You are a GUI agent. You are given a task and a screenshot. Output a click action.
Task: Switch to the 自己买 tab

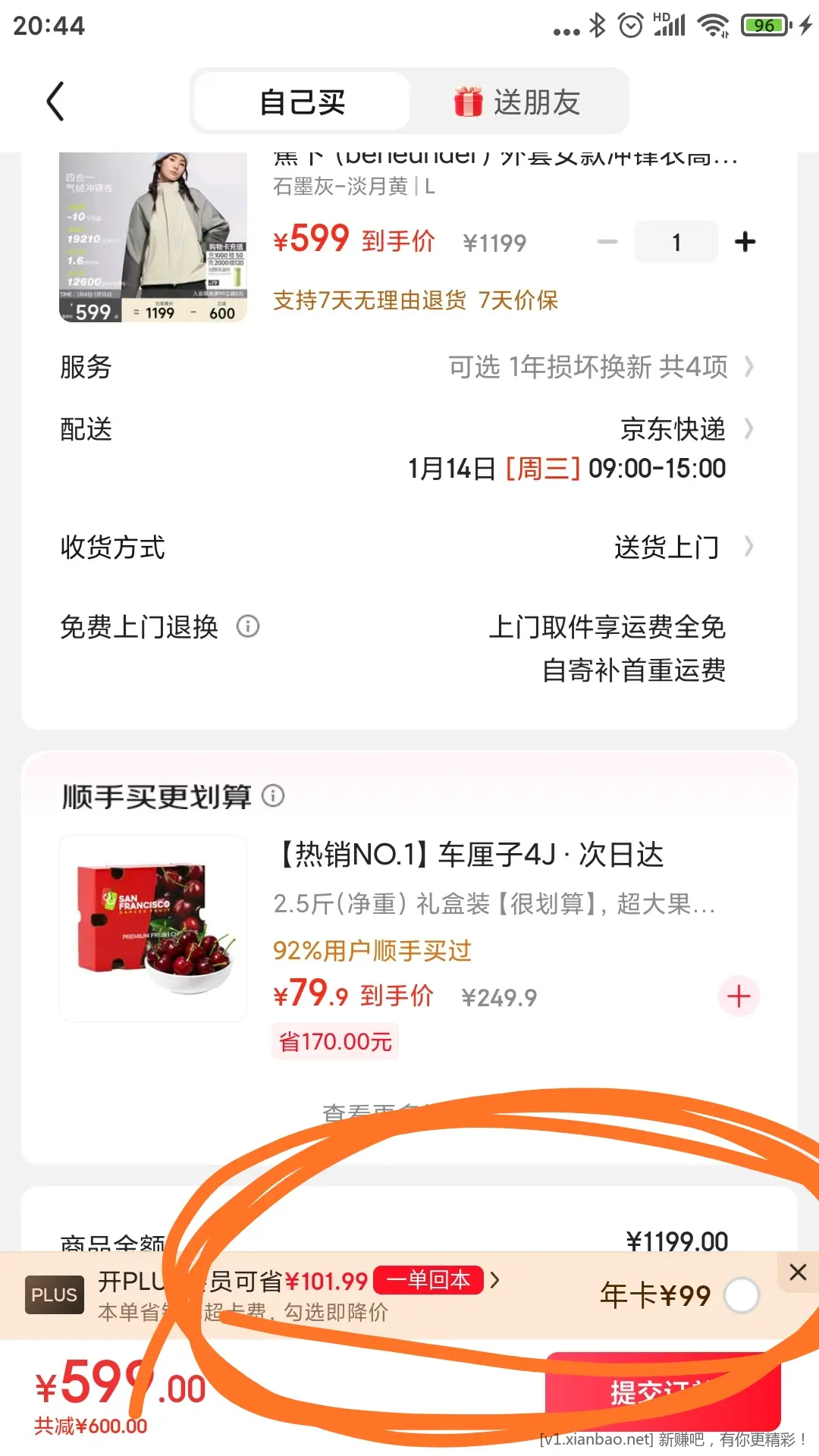click(301, 101)
